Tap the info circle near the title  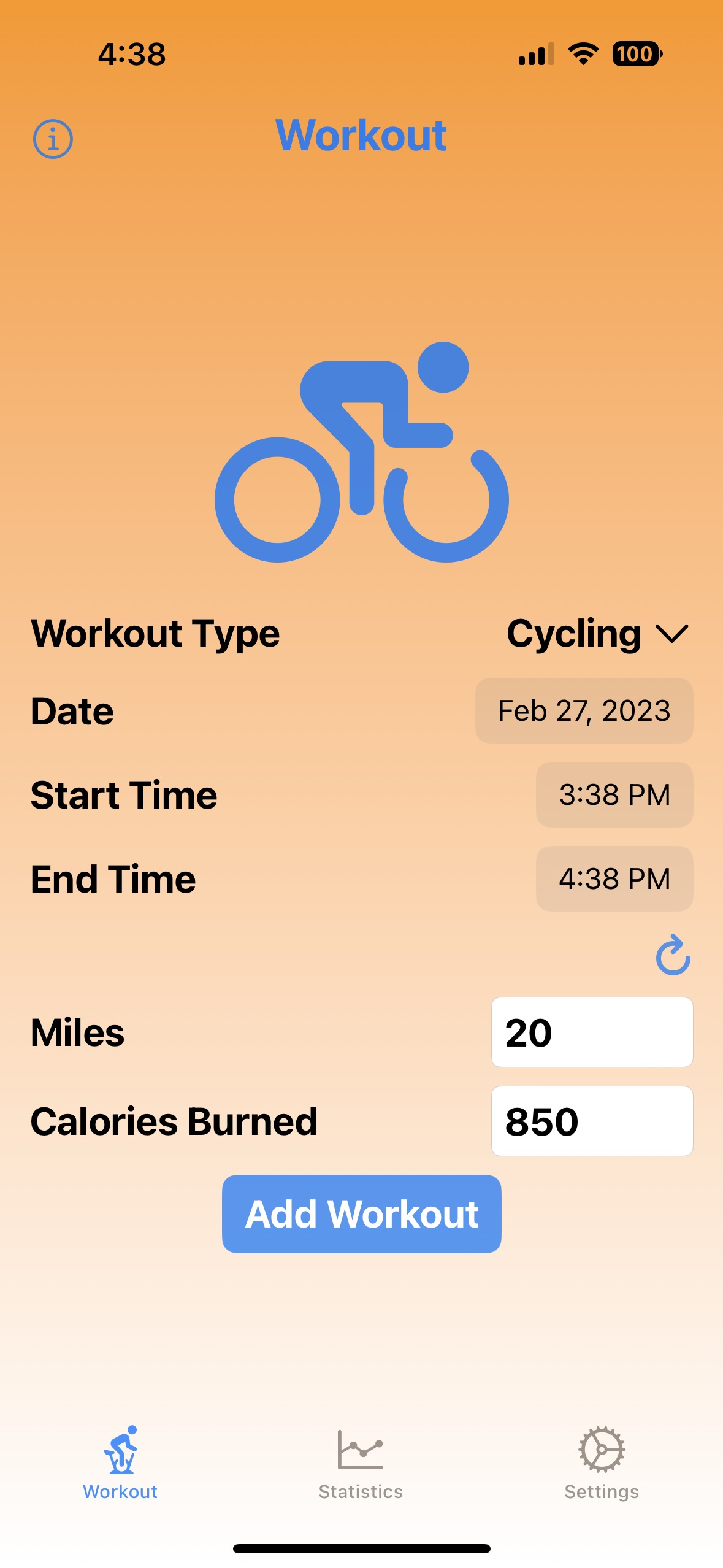click(54, 137)
